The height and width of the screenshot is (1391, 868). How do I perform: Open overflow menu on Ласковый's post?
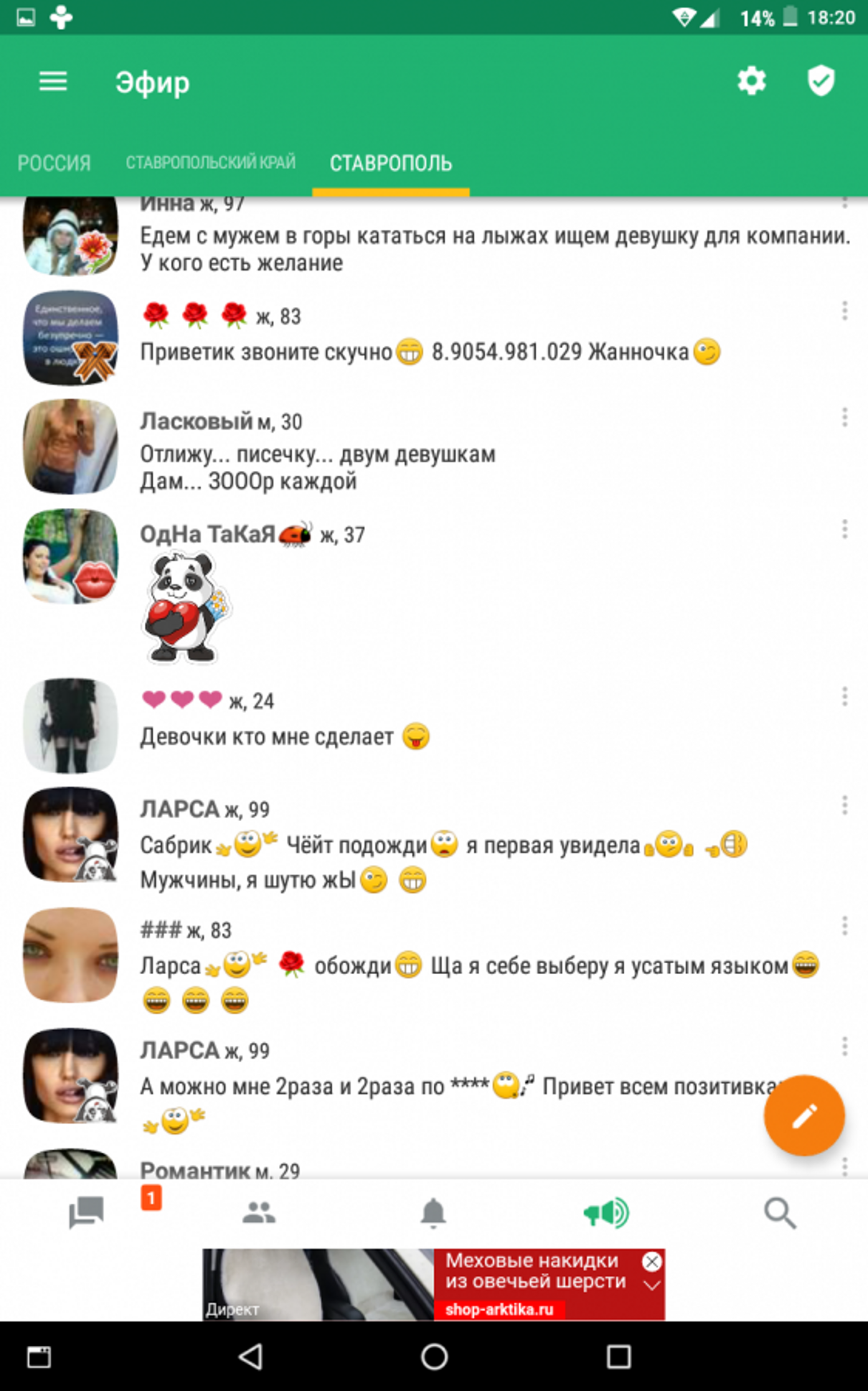tap(844, 418)
